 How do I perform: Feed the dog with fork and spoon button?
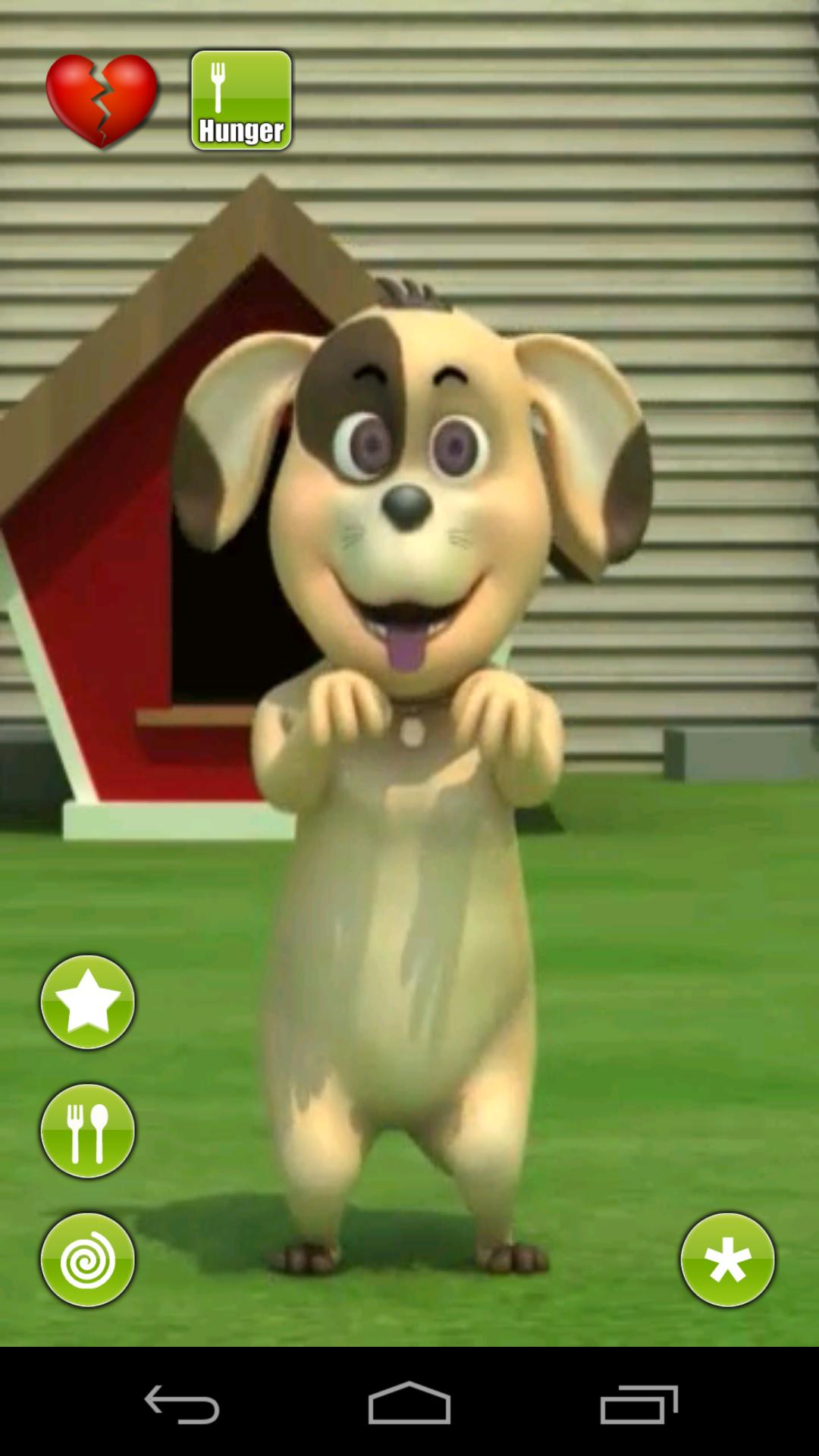click(88, 1131)
